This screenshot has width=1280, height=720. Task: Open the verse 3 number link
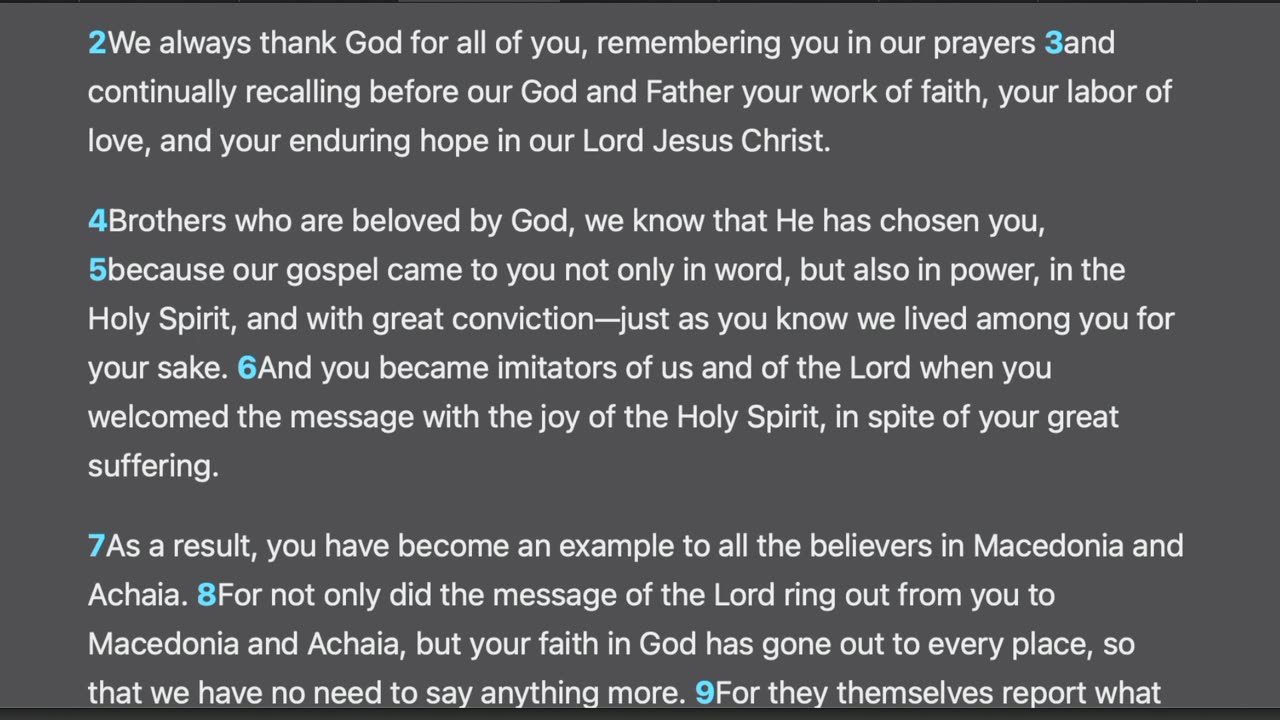1053,43
